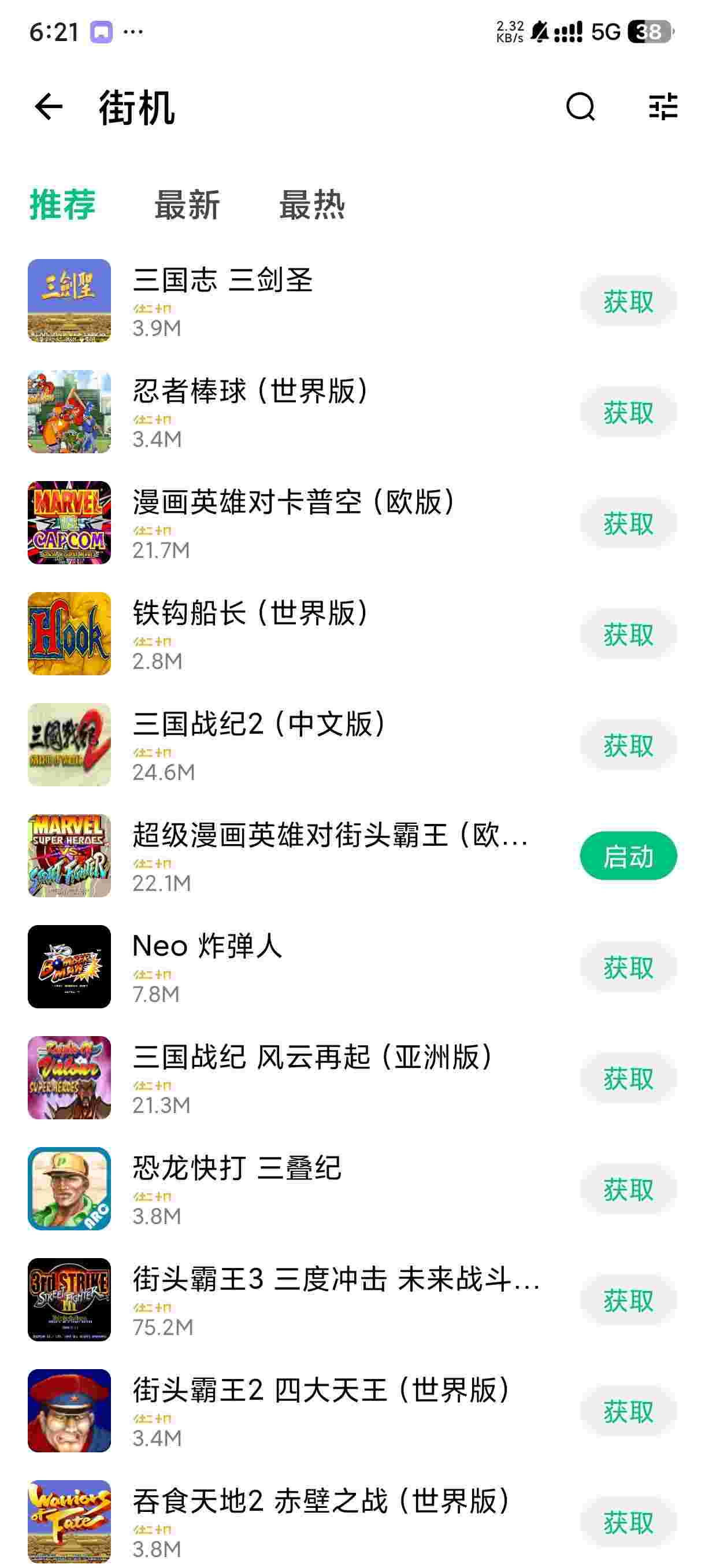Open the search icon

coord(580,107)
